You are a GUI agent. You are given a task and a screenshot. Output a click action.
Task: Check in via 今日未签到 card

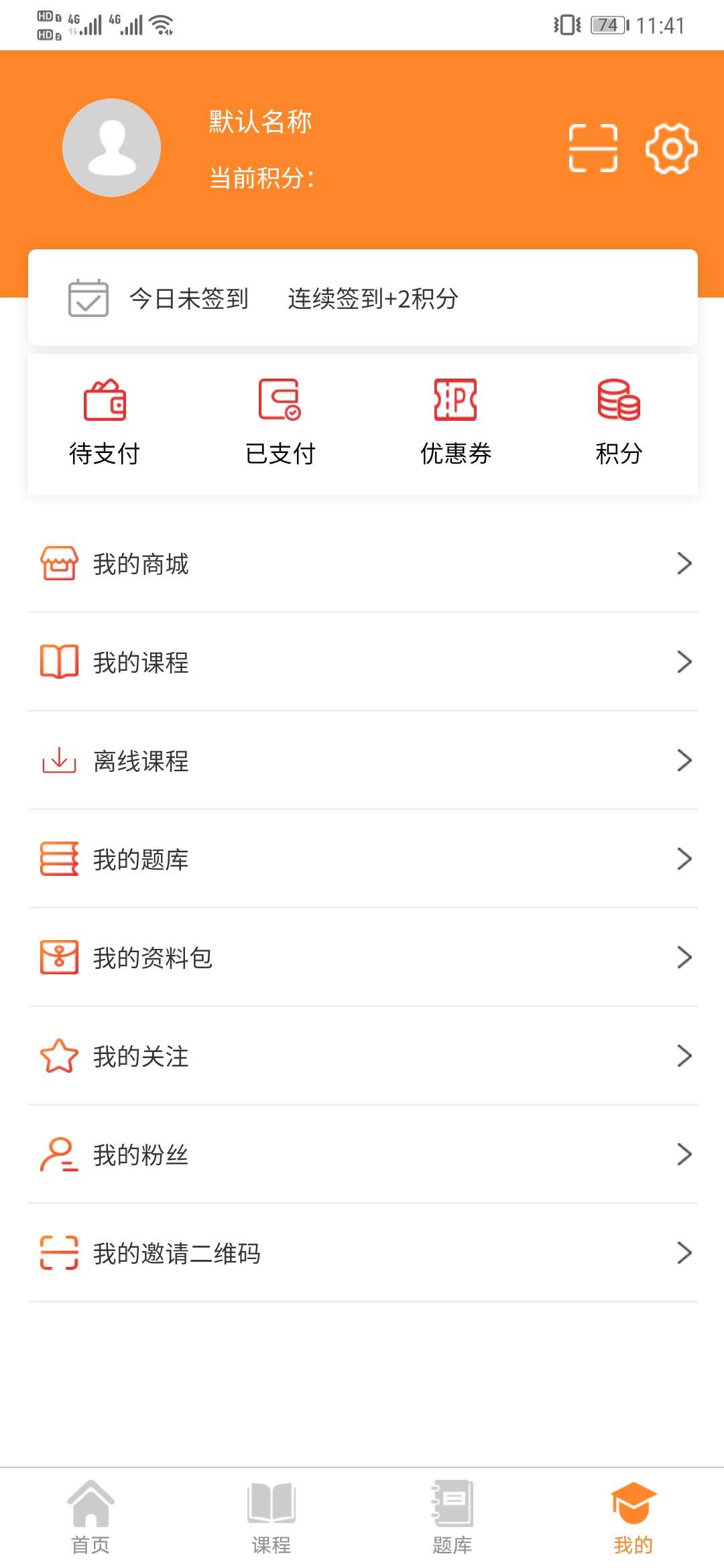(363, 298)
